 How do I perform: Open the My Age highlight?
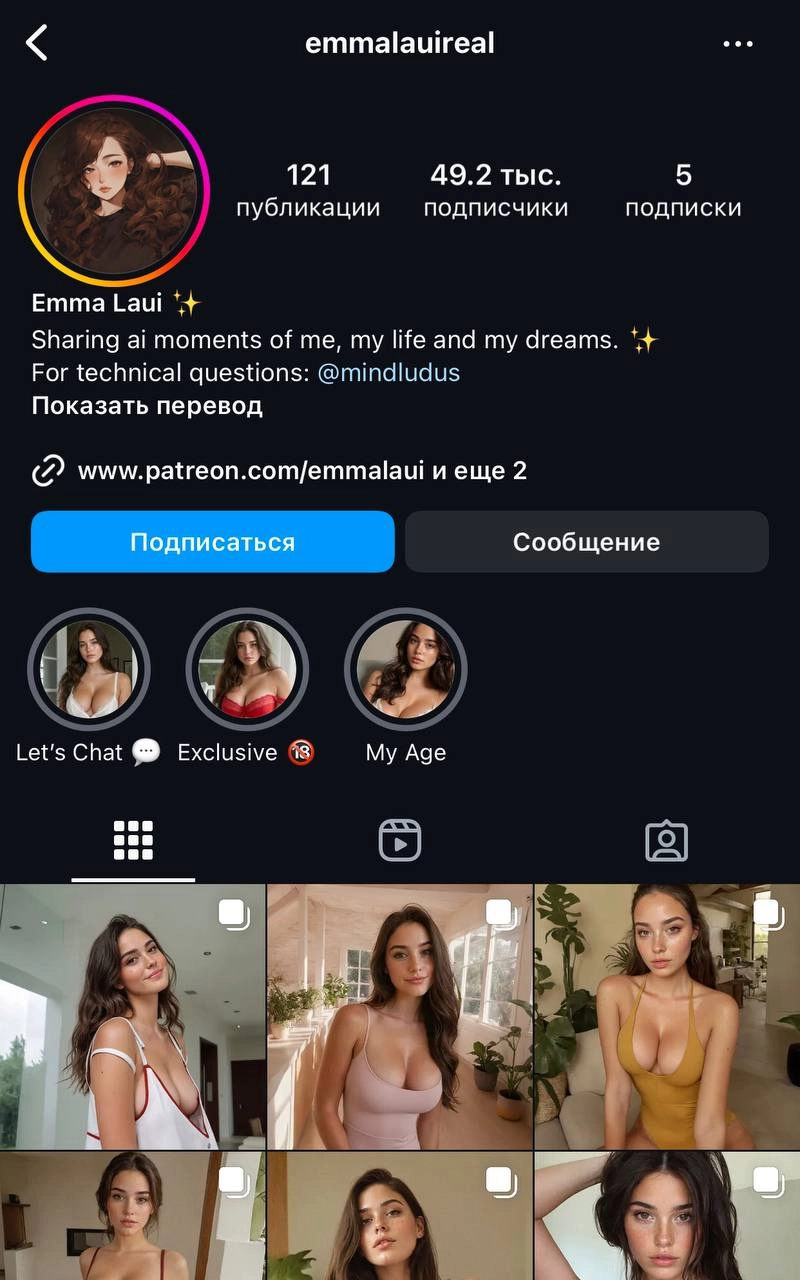coord(406,670)
